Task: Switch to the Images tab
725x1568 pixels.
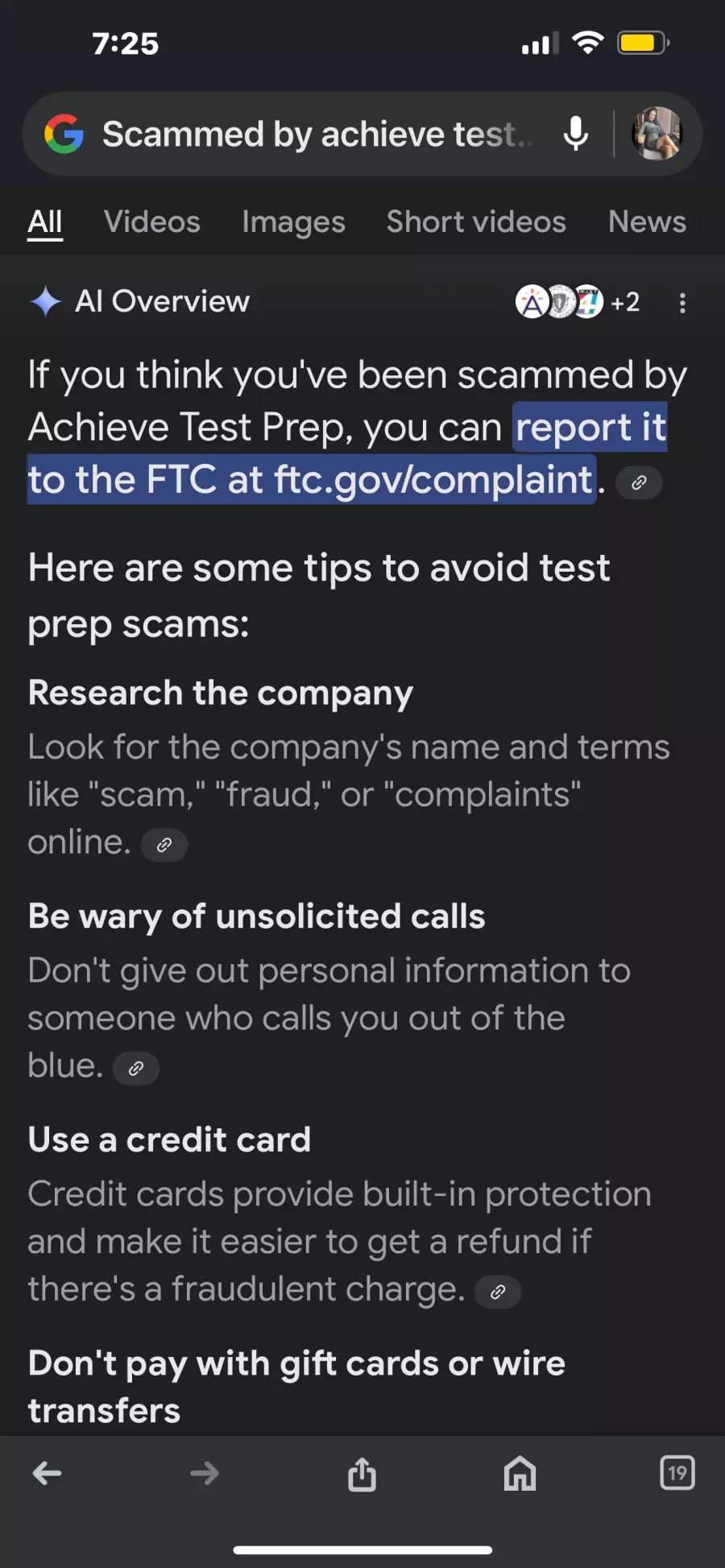Action: pos(293,222)
